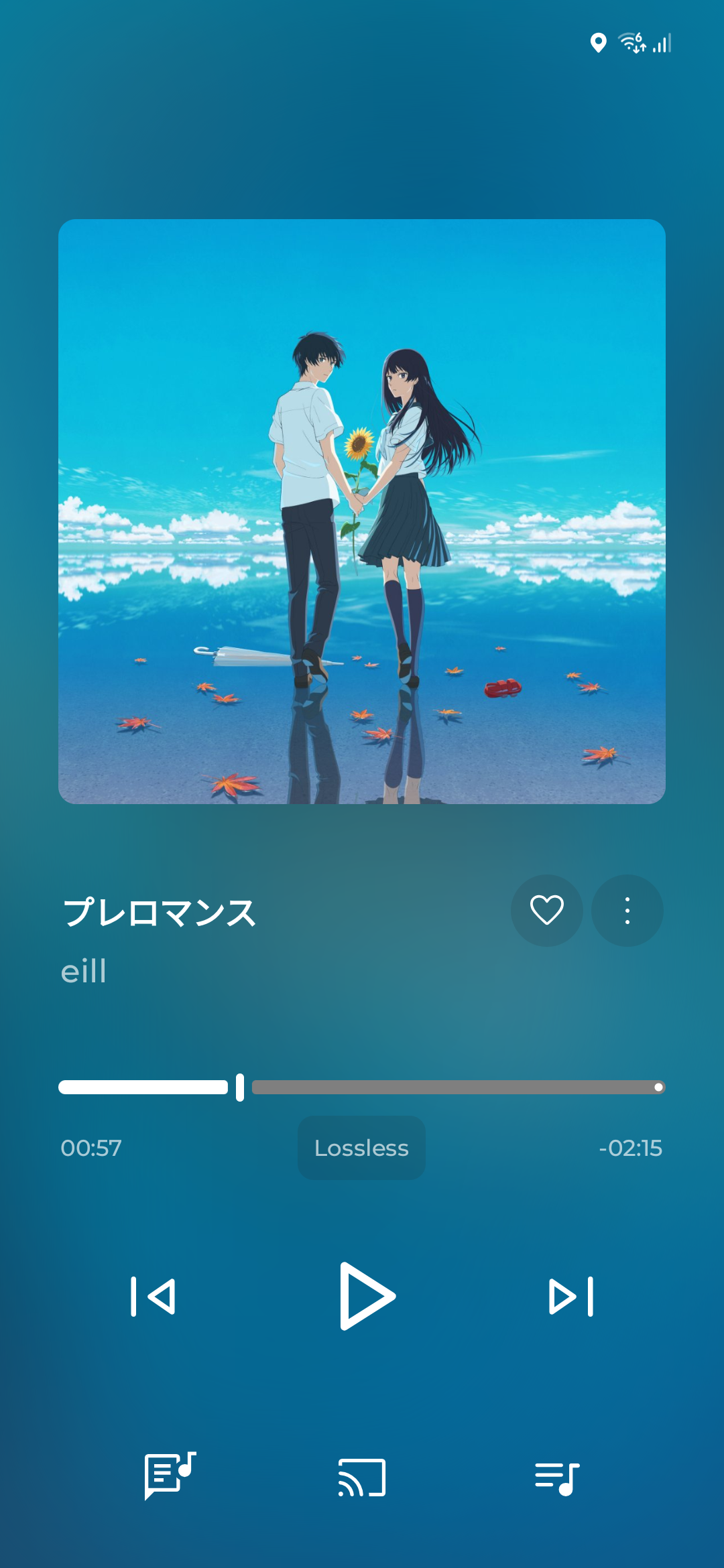Open the artist eill
Image resolution: width=724 pixels, height=1568 pixels.
pyautogui.click(x=84, y=971)
